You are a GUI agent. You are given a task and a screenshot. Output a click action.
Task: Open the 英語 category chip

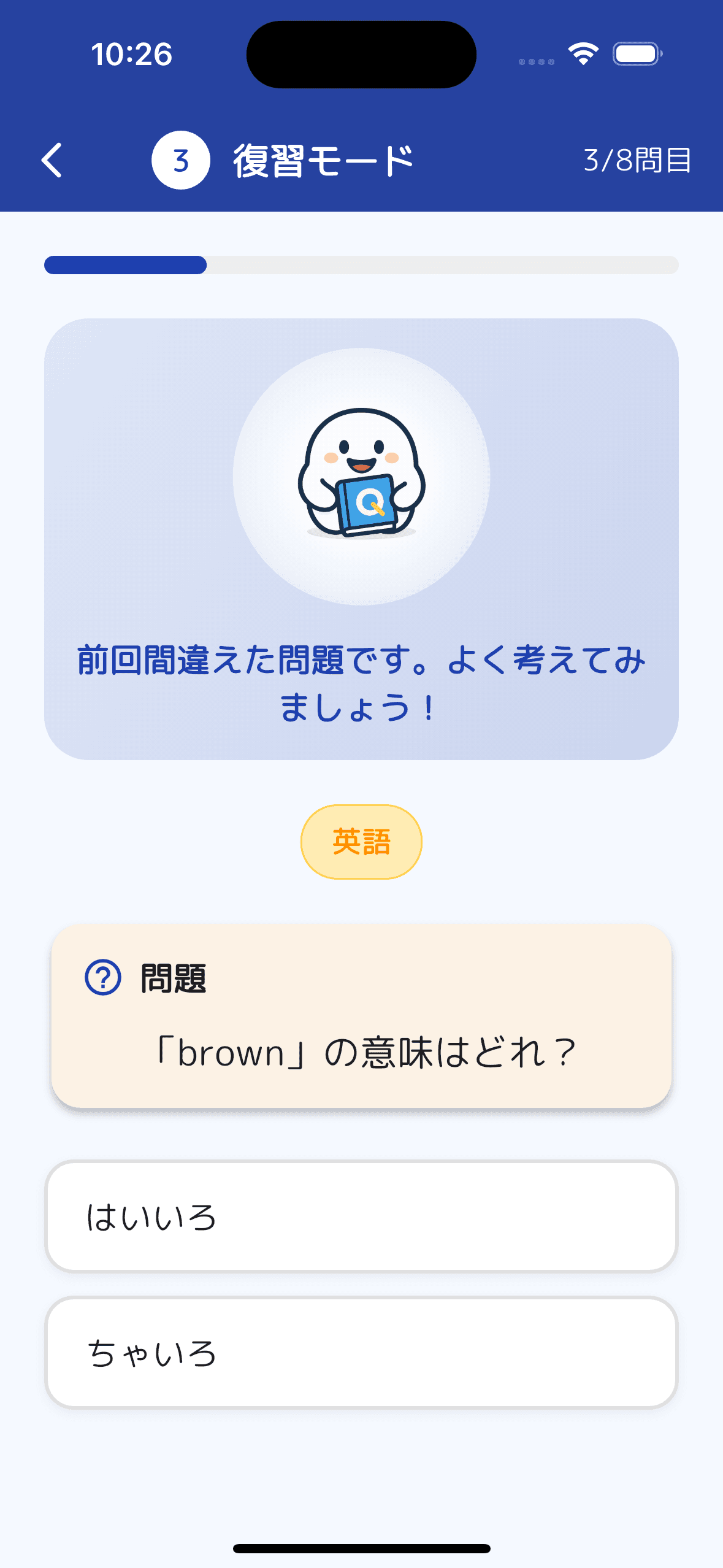pos(361,841)
